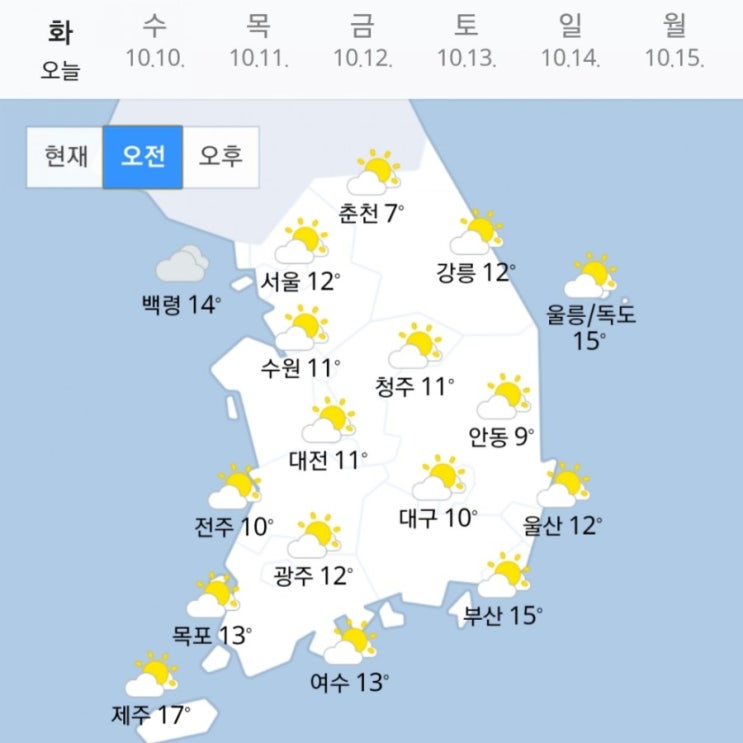Switch map to 오후 forecast
Image resolution: width=743 pixels, height=743 pixels.
pos(221,157)
